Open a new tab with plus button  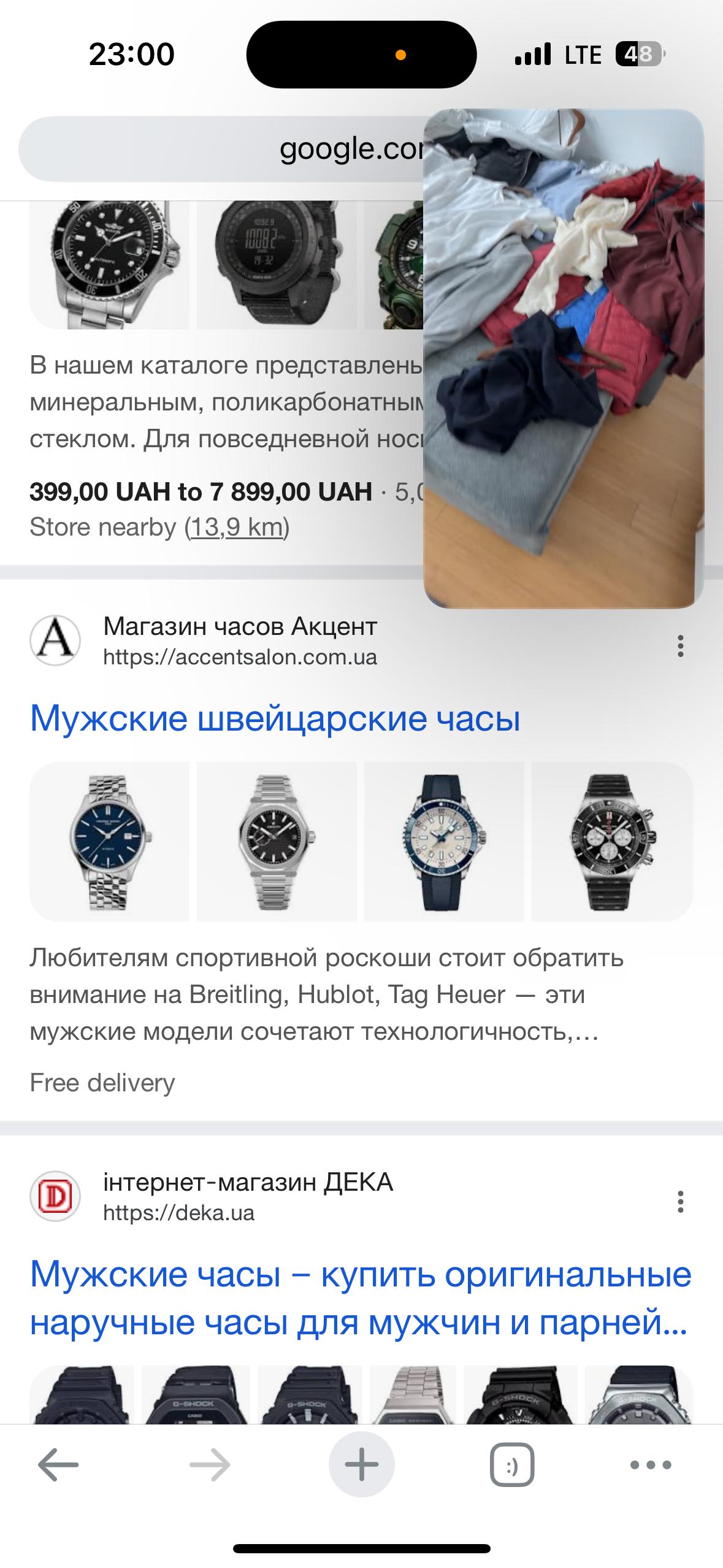point(361,1464)
